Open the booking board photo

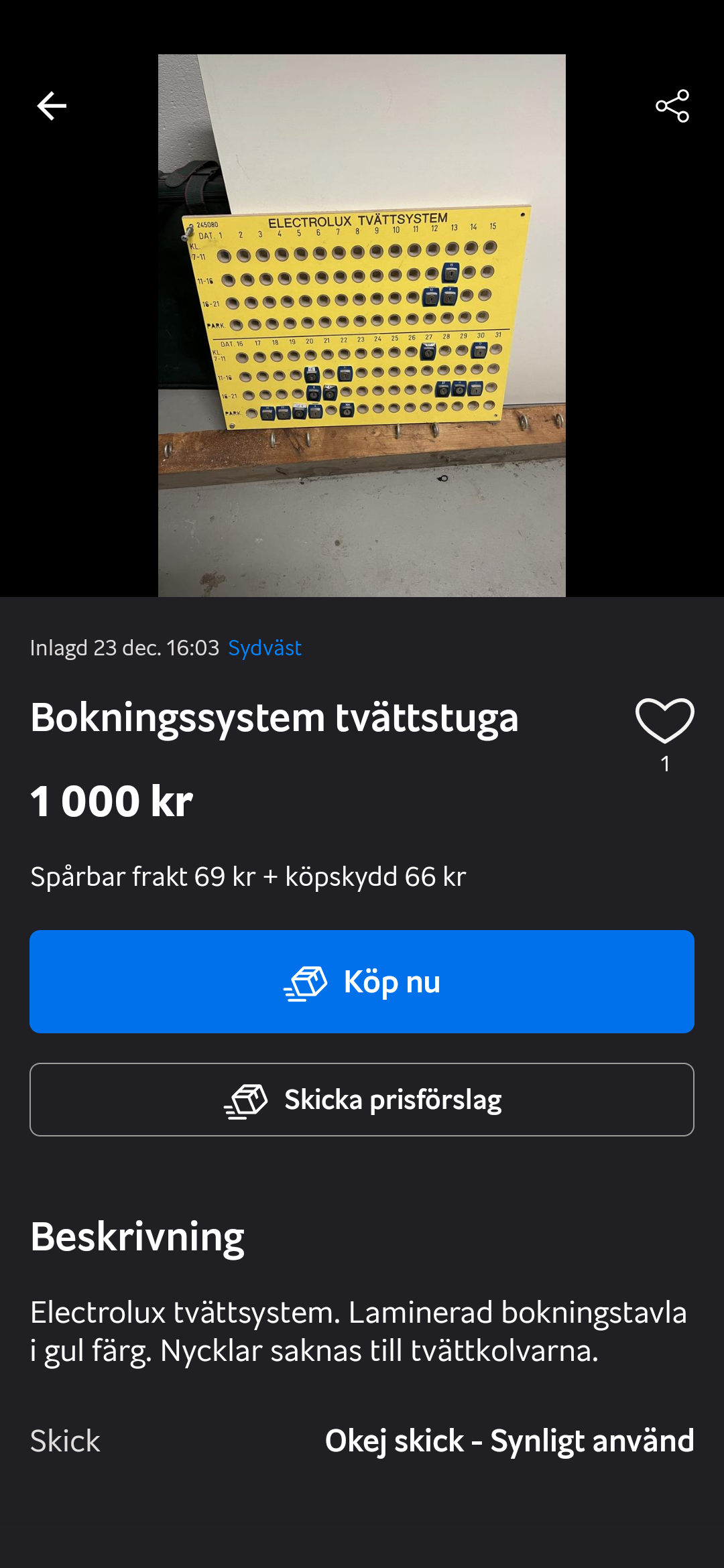tap(362, 326)
